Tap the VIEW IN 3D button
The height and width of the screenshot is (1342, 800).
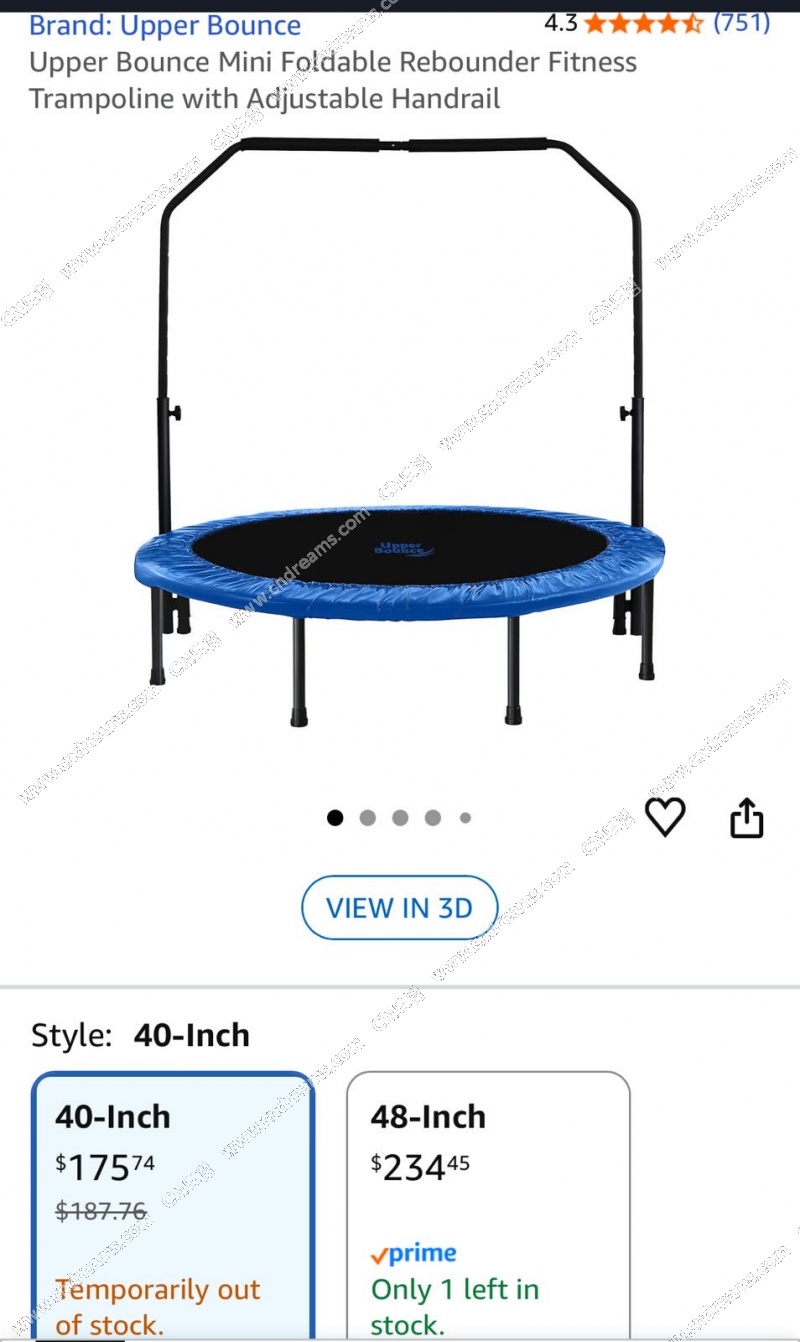399,907
